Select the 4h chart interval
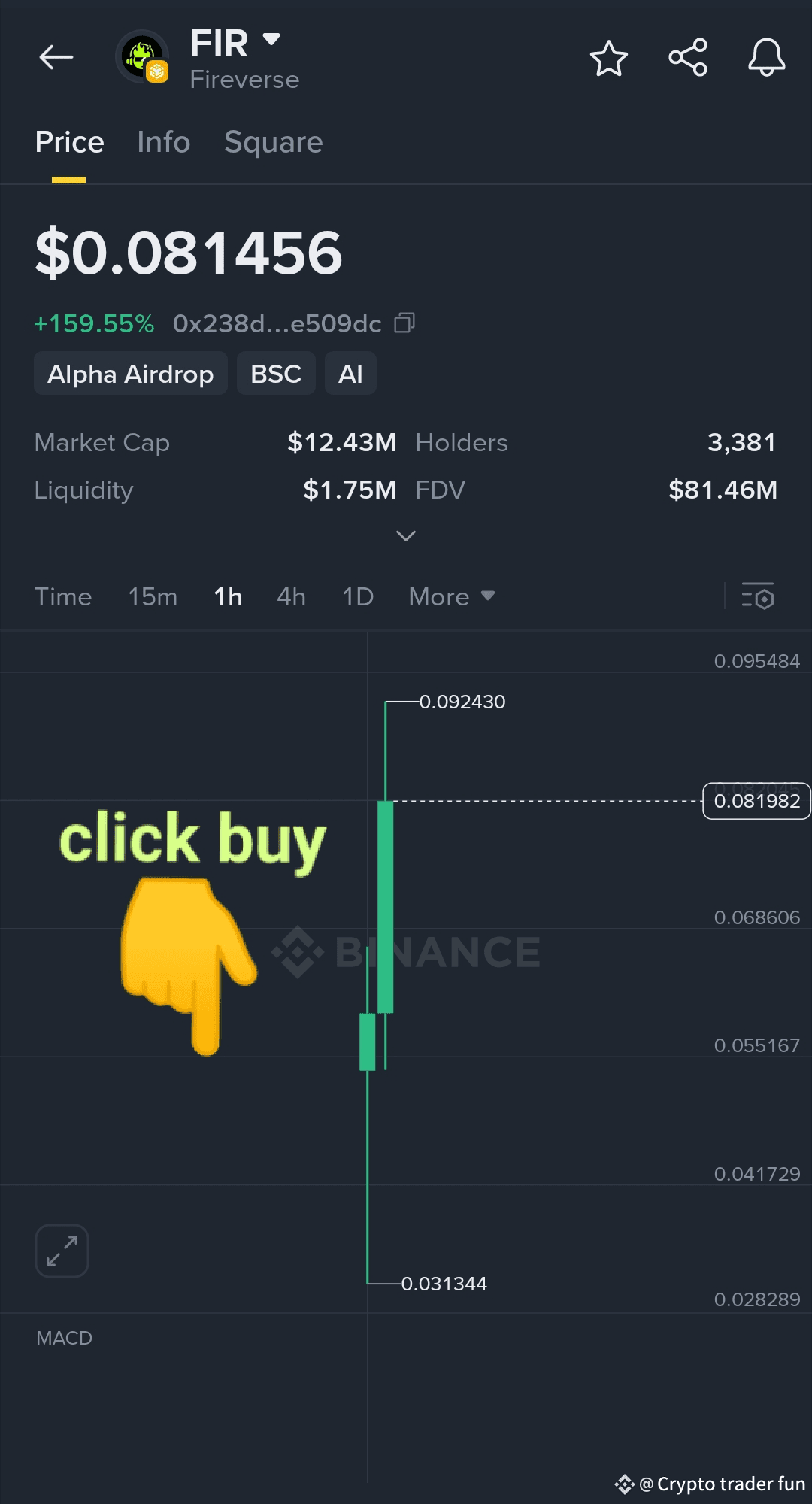This screenshot has width=812, height=1504. click(x=291, y=596)
